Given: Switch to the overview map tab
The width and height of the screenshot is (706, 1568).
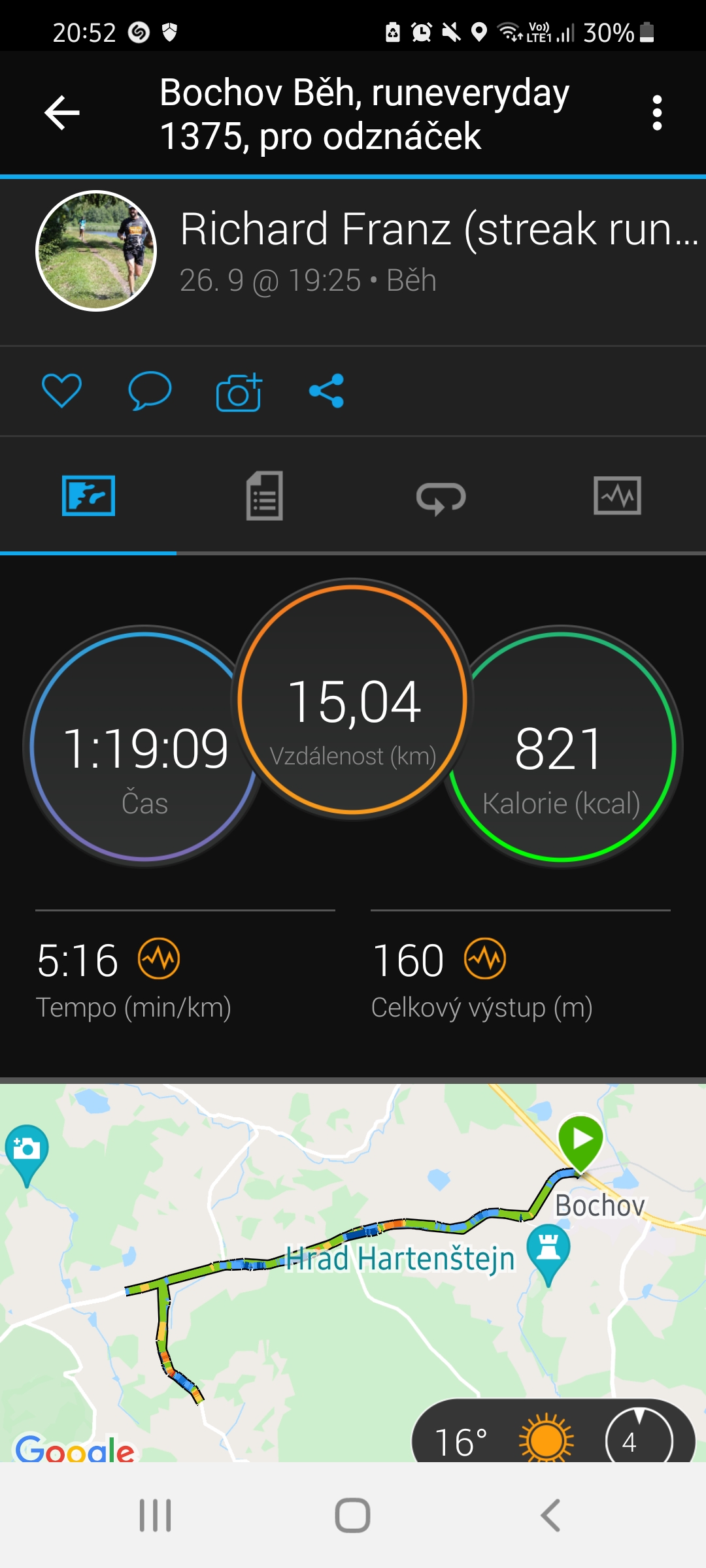Looking at the screenshot, I should (88, 496).
